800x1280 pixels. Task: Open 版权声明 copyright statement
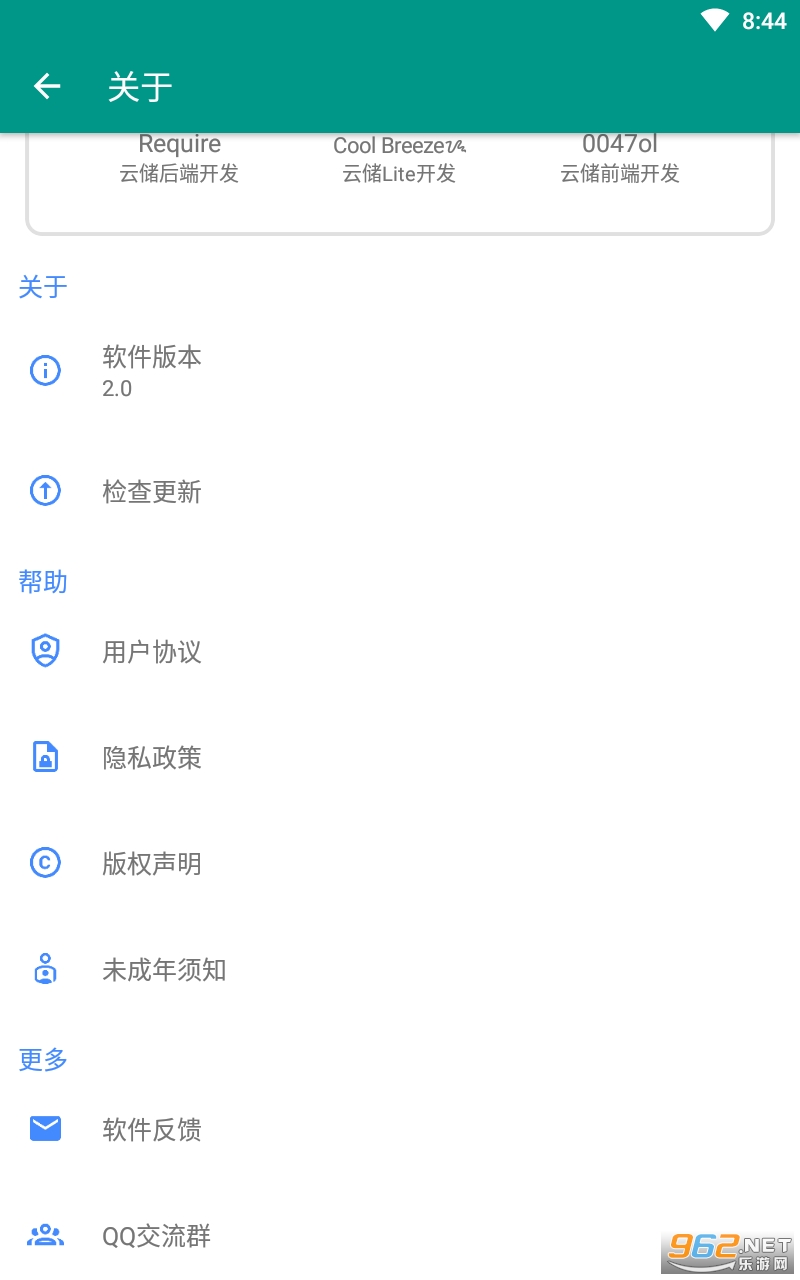(x=400, y=863)
